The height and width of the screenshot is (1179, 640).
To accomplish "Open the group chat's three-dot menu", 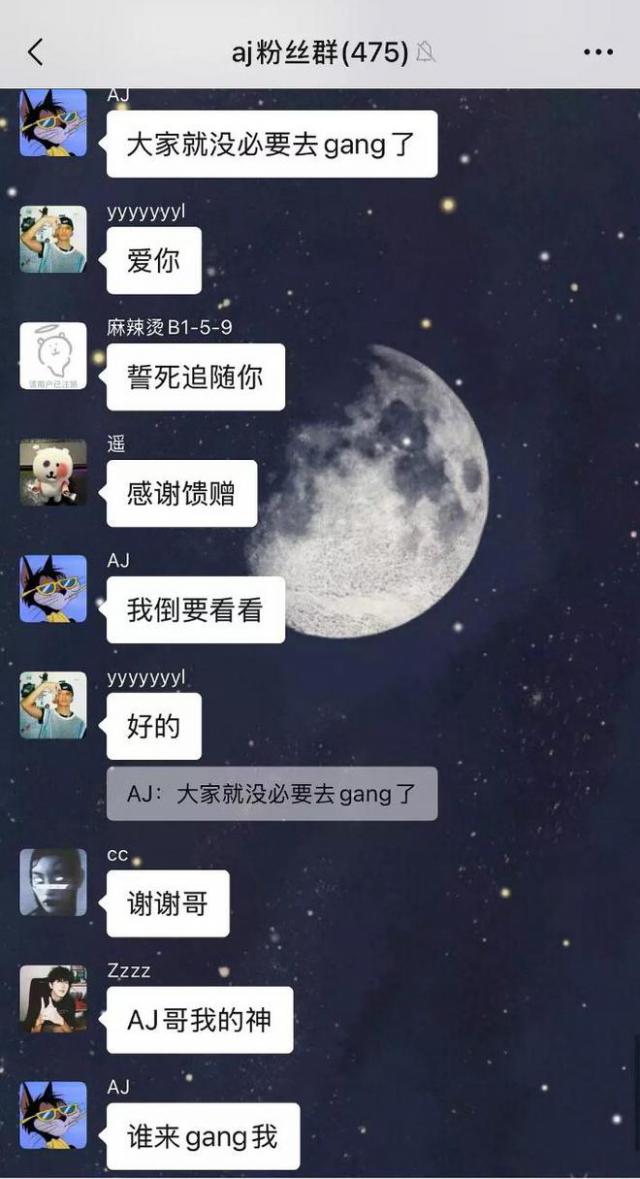I will pyautogui.click(x=598, y=52).
